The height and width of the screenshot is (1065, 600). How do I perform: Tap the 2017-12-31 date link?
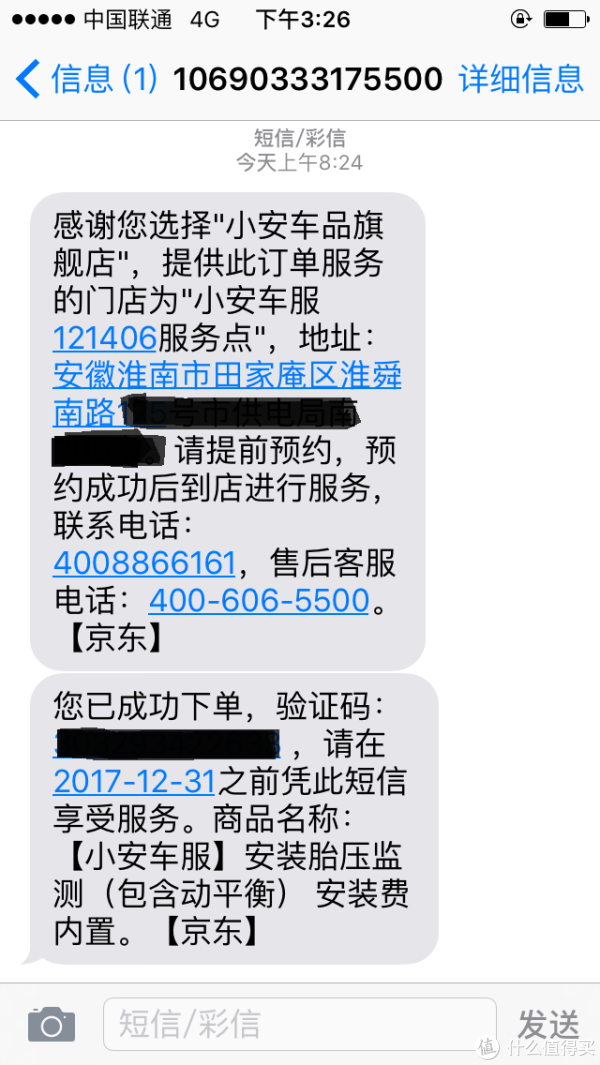pos(134,782)
